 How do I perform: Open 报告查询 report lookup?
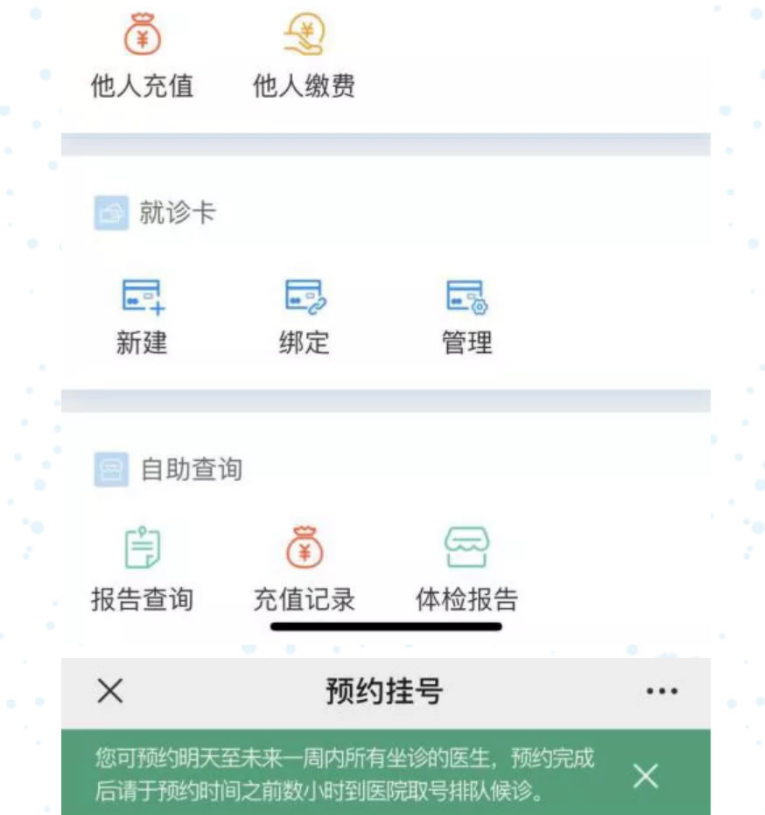142,572
